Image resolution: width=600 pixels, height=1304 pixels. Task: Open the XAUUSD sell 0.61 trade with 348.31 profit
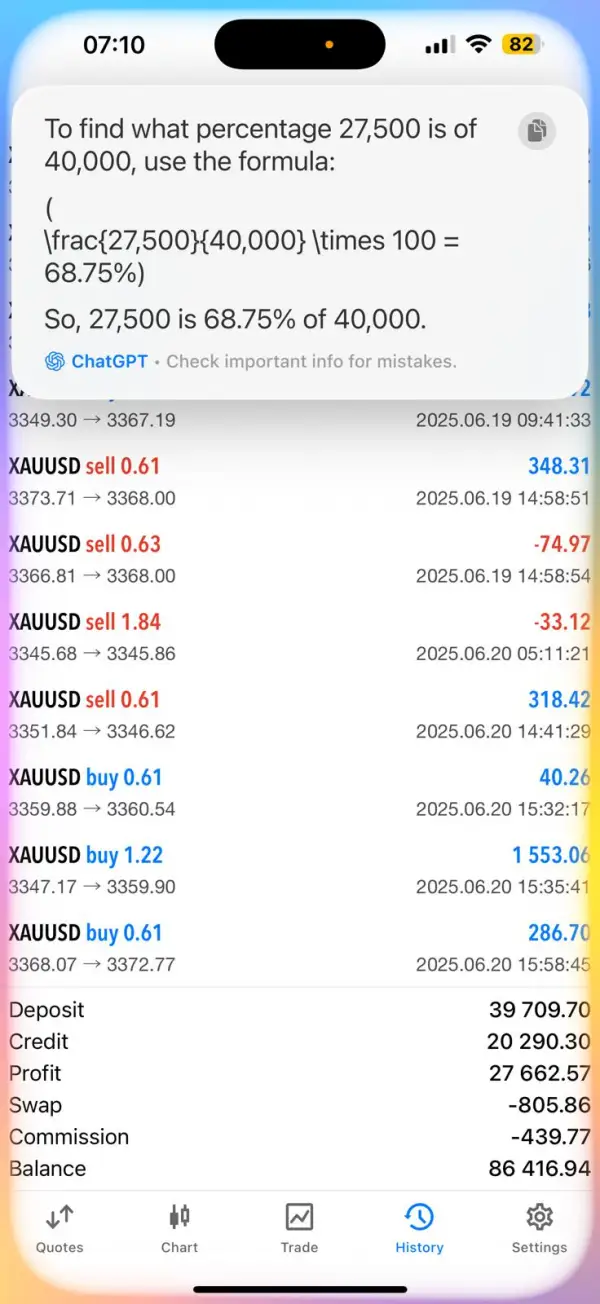299,481
